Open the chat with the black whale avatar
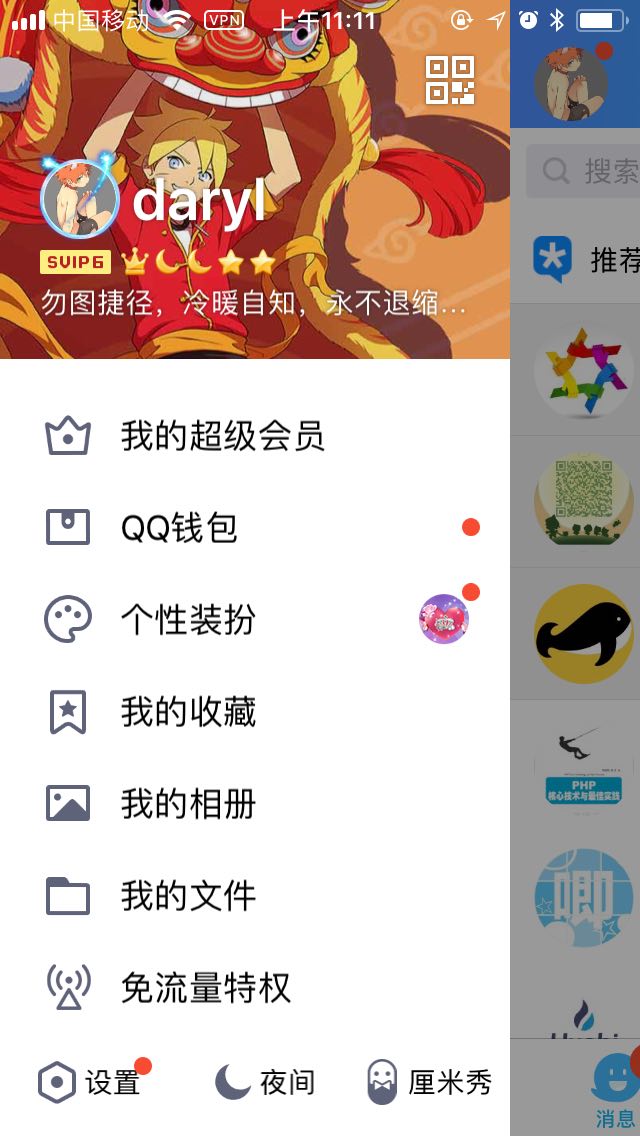 (583, 634)
